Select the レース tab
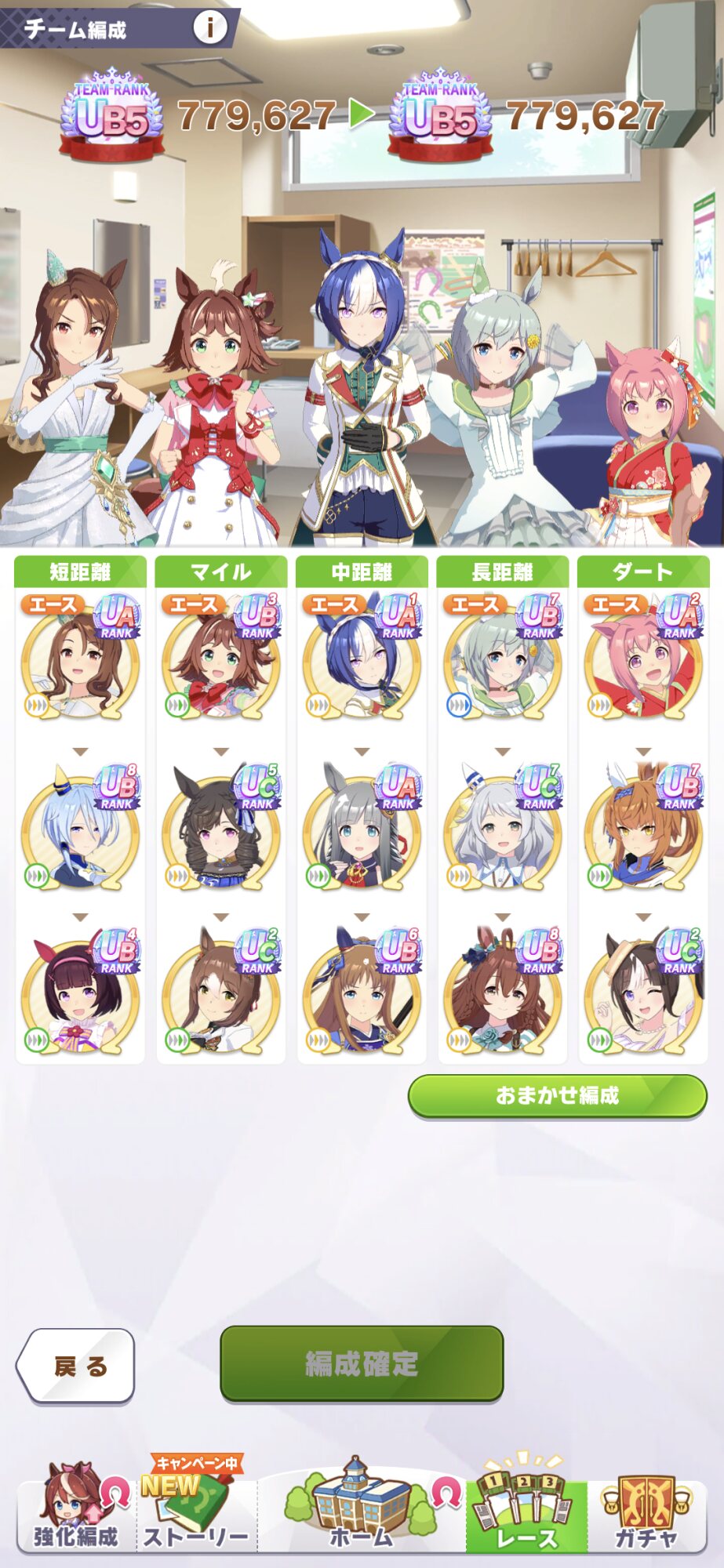 [x=526, y=1504]
